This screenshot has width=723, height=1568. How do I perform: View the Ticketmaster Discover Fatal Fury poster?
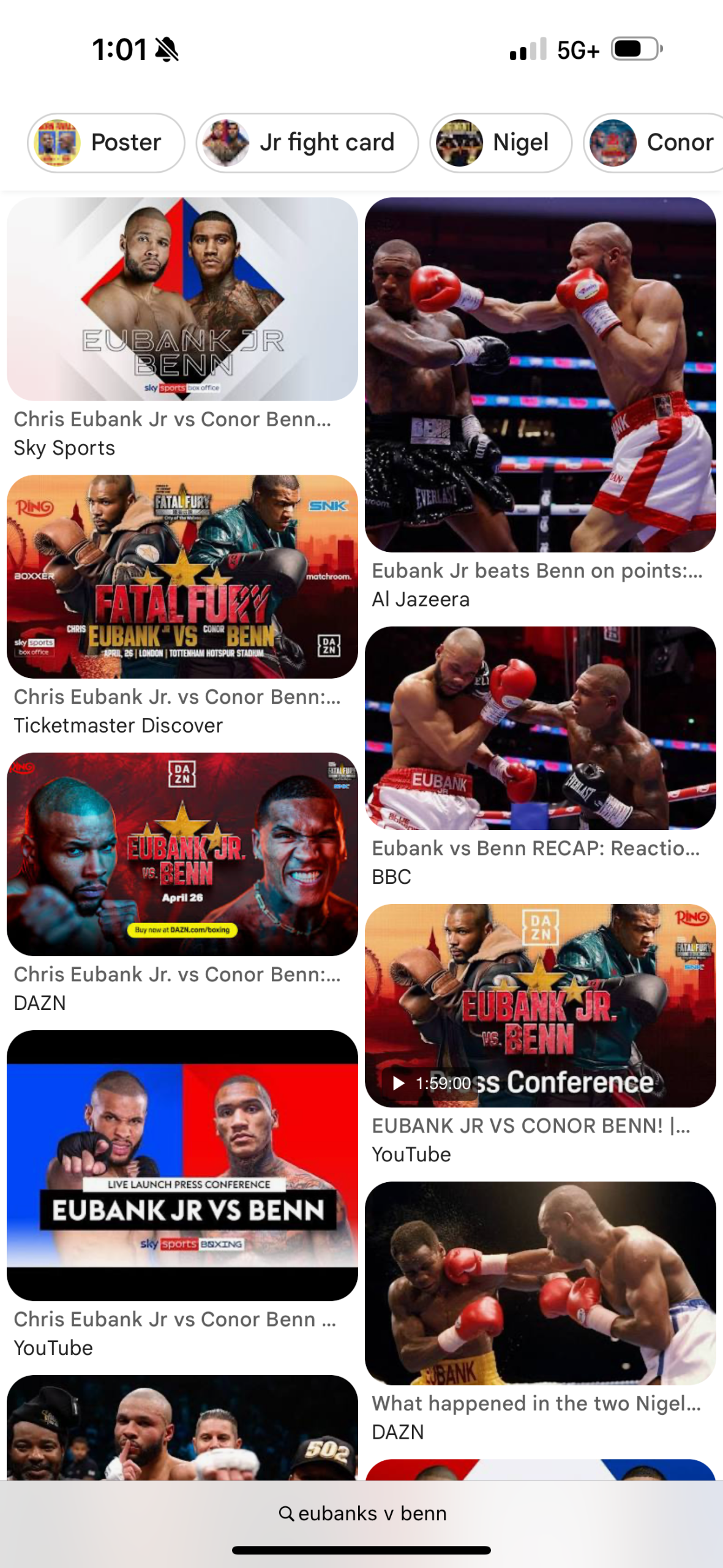pos(182,576)
